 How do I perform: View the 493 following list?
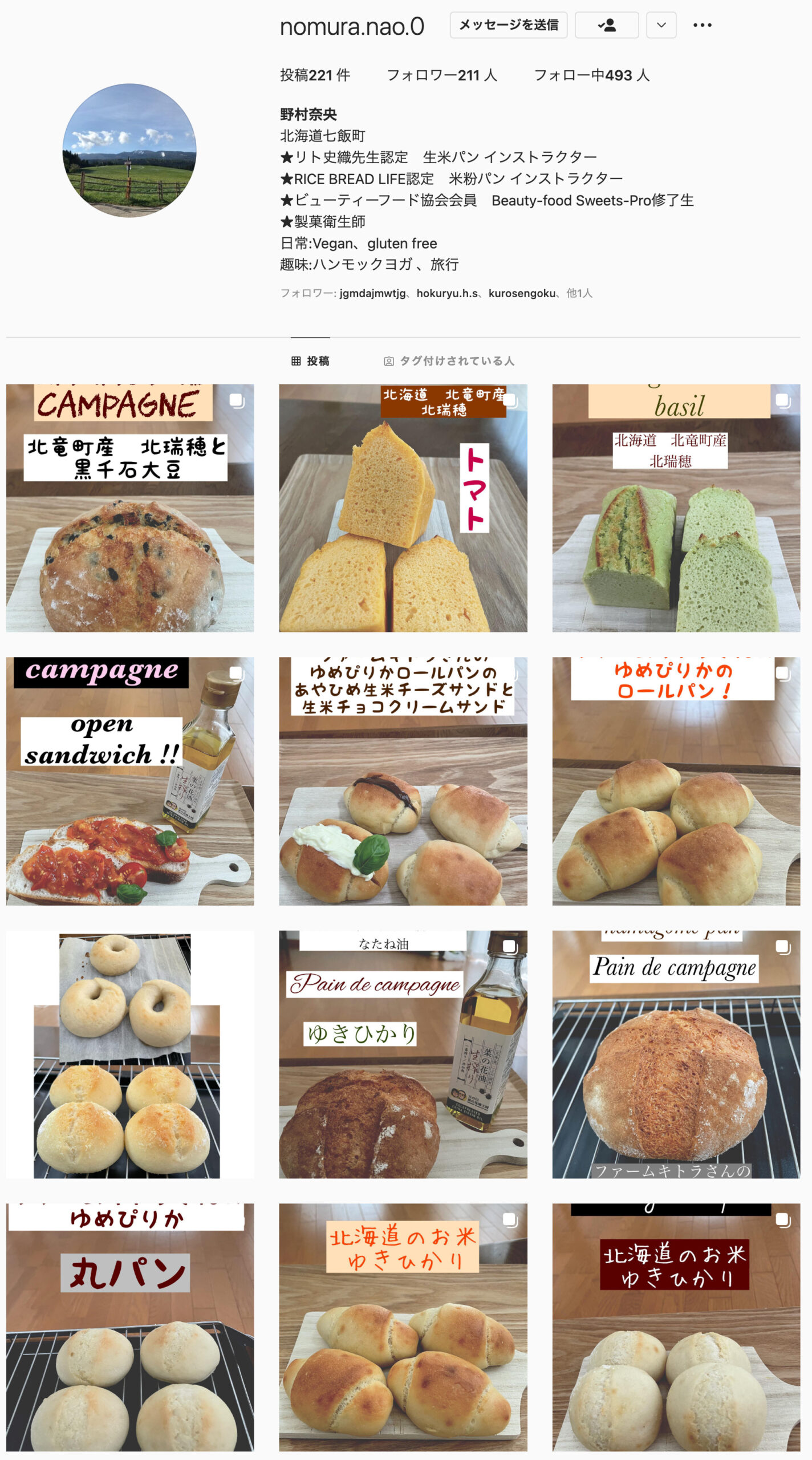coord(591,75)
